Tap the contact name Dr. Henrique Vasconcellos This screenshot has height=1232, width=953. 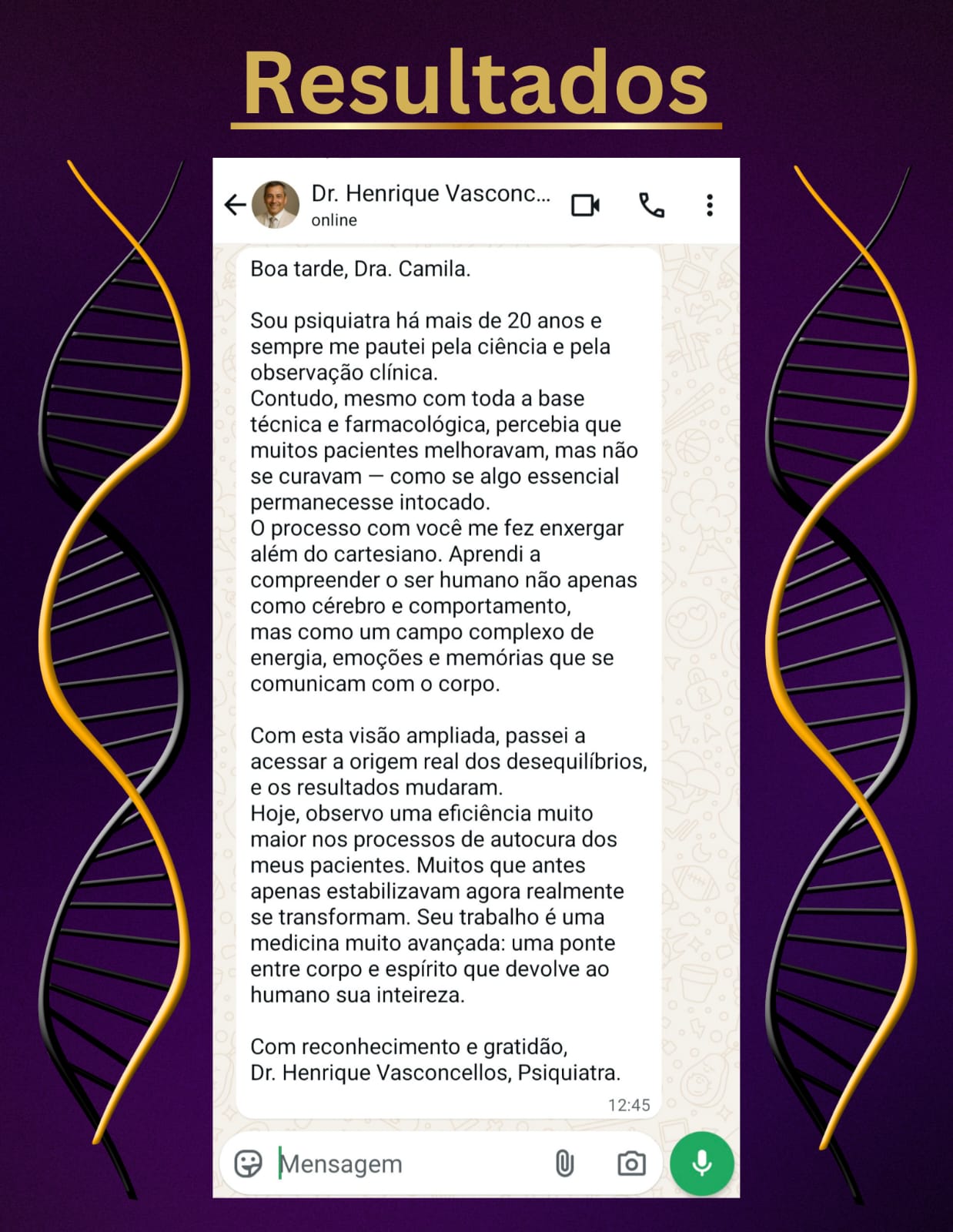pyautogui.click(x=431, y=192)
